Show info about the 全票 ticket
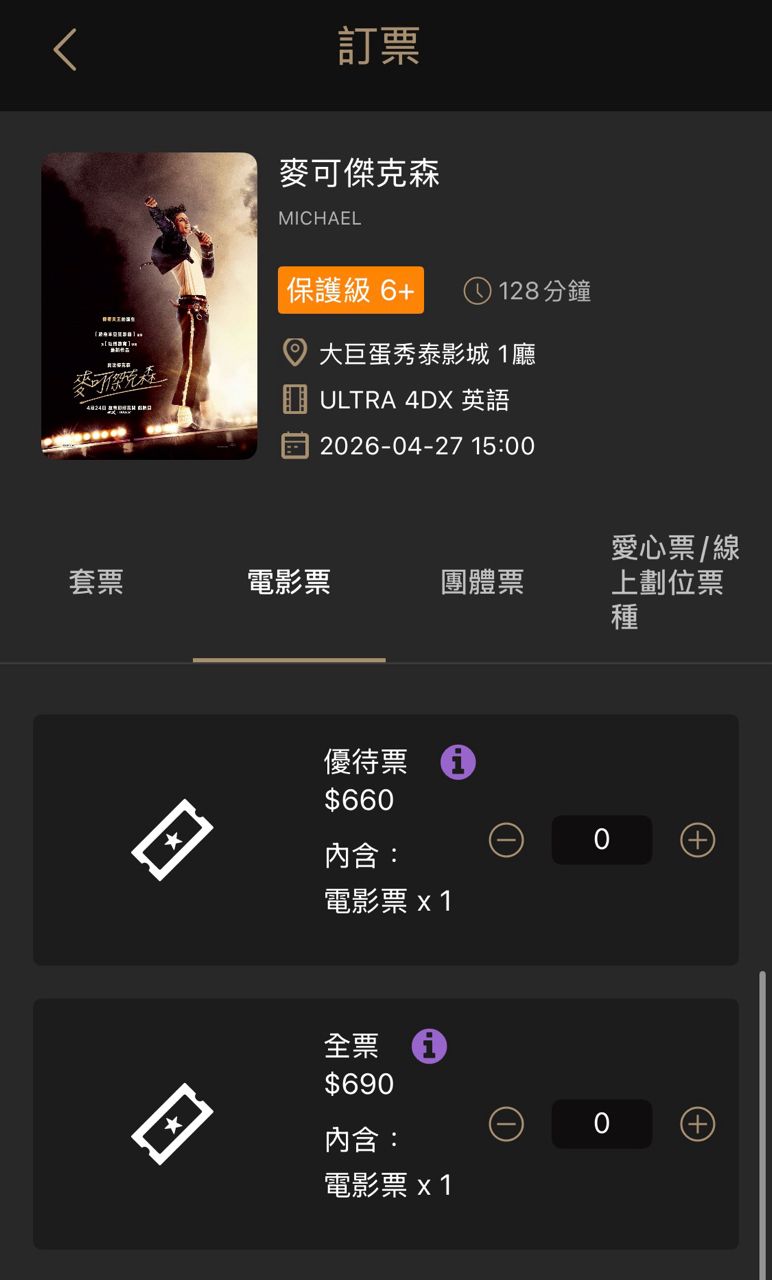772x1280 pixels. pyautogui.click(x=429, y=1047)
